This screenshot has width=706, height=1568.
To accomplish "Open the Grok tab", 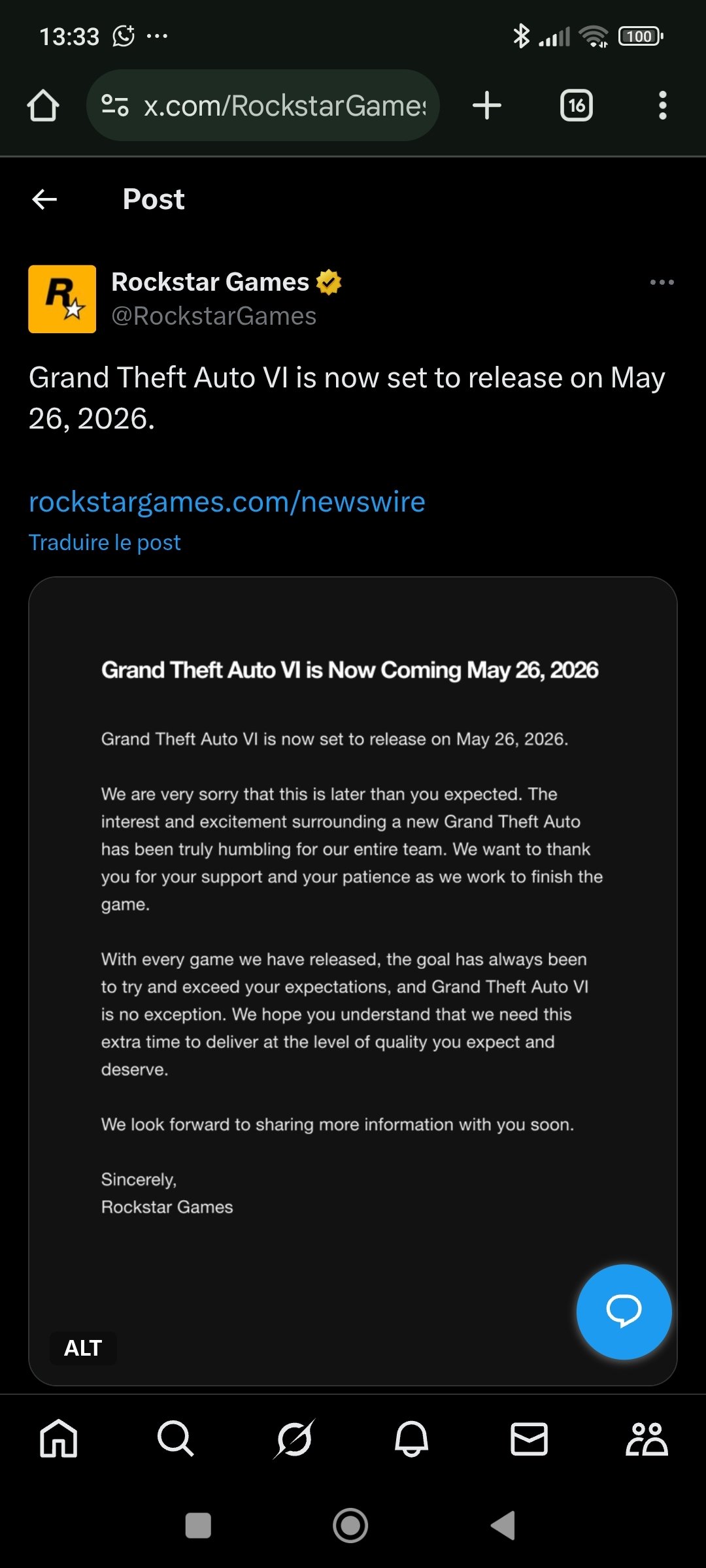I will tap(294, 1439).
